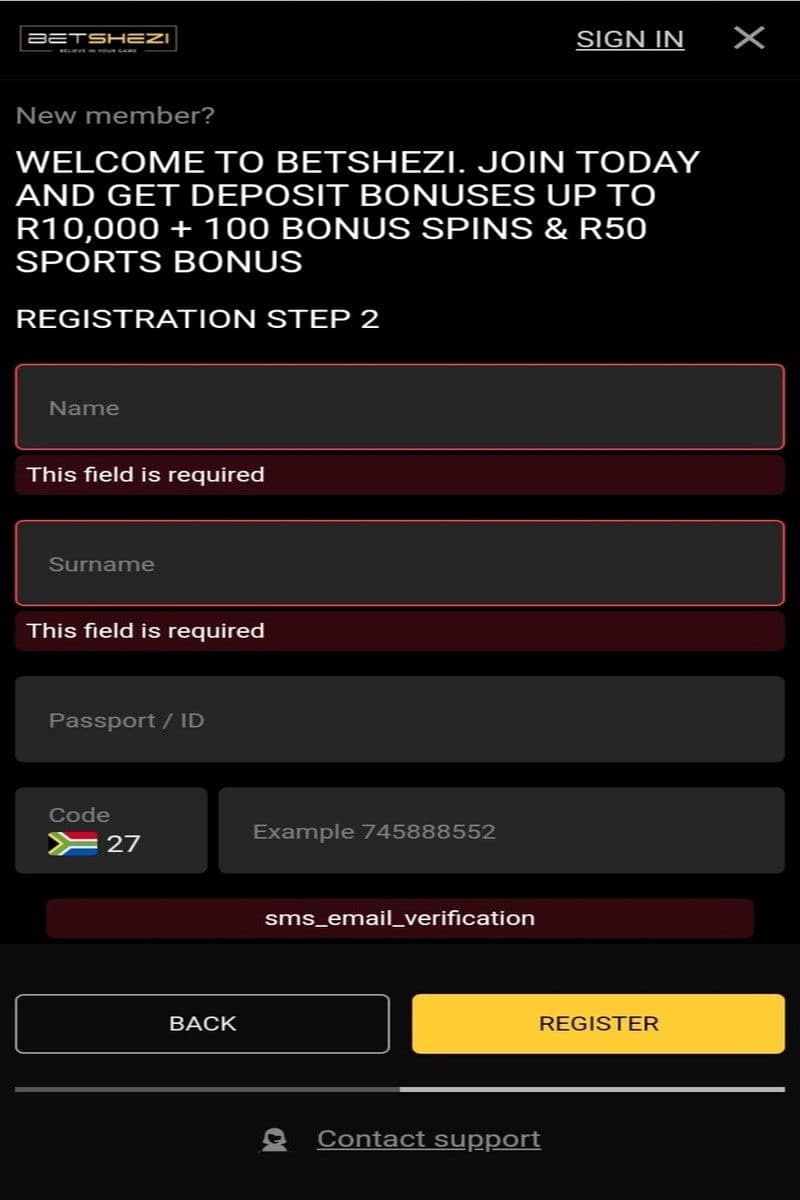Click the SIGN IN link
This screenshot has height=1200, width=800.
(x=629, y=38)
